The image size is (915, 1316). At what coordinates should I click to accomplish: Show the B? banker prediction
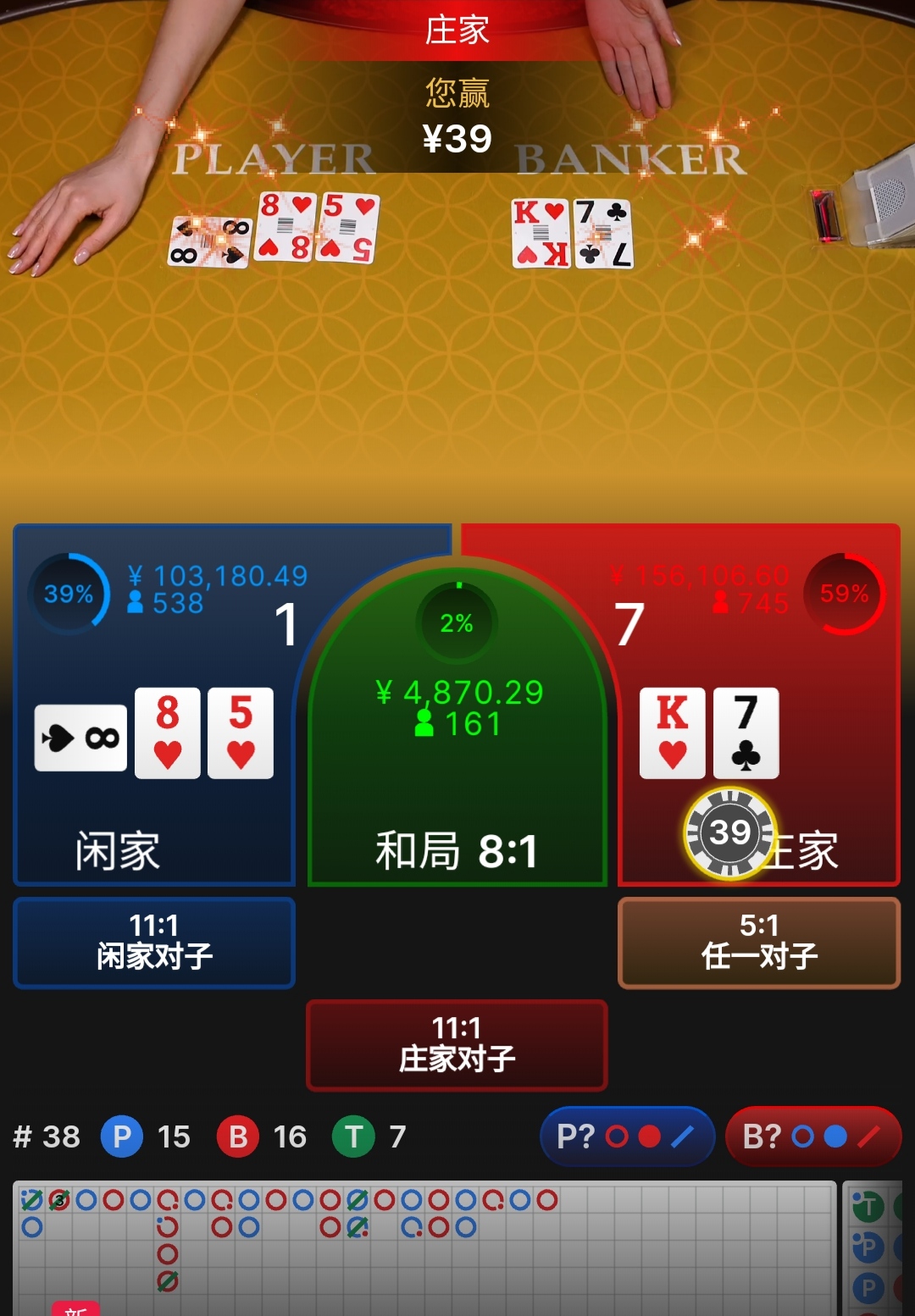(813, 1136)
